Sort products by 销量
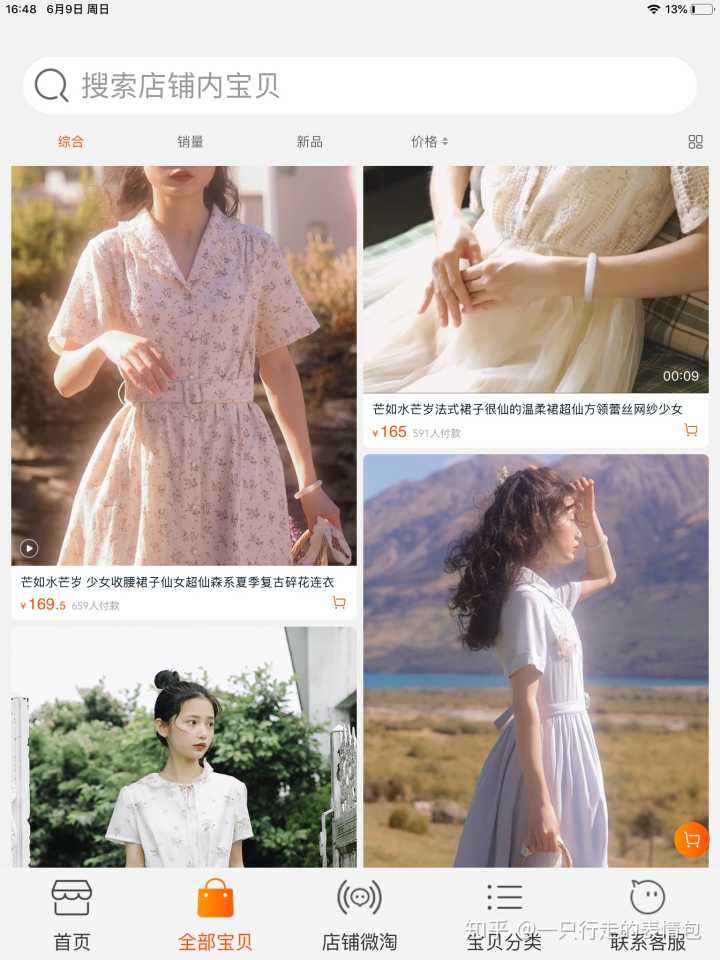Viewport: 720px width, 960px height. click(190, 142)
